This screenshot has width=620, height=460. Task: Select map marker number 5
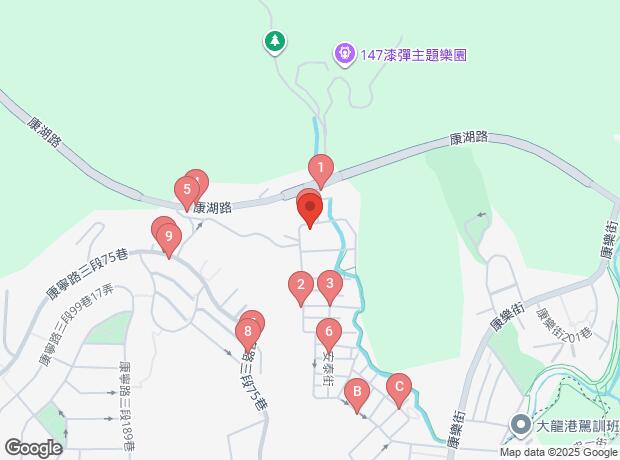tap(187, 189)
